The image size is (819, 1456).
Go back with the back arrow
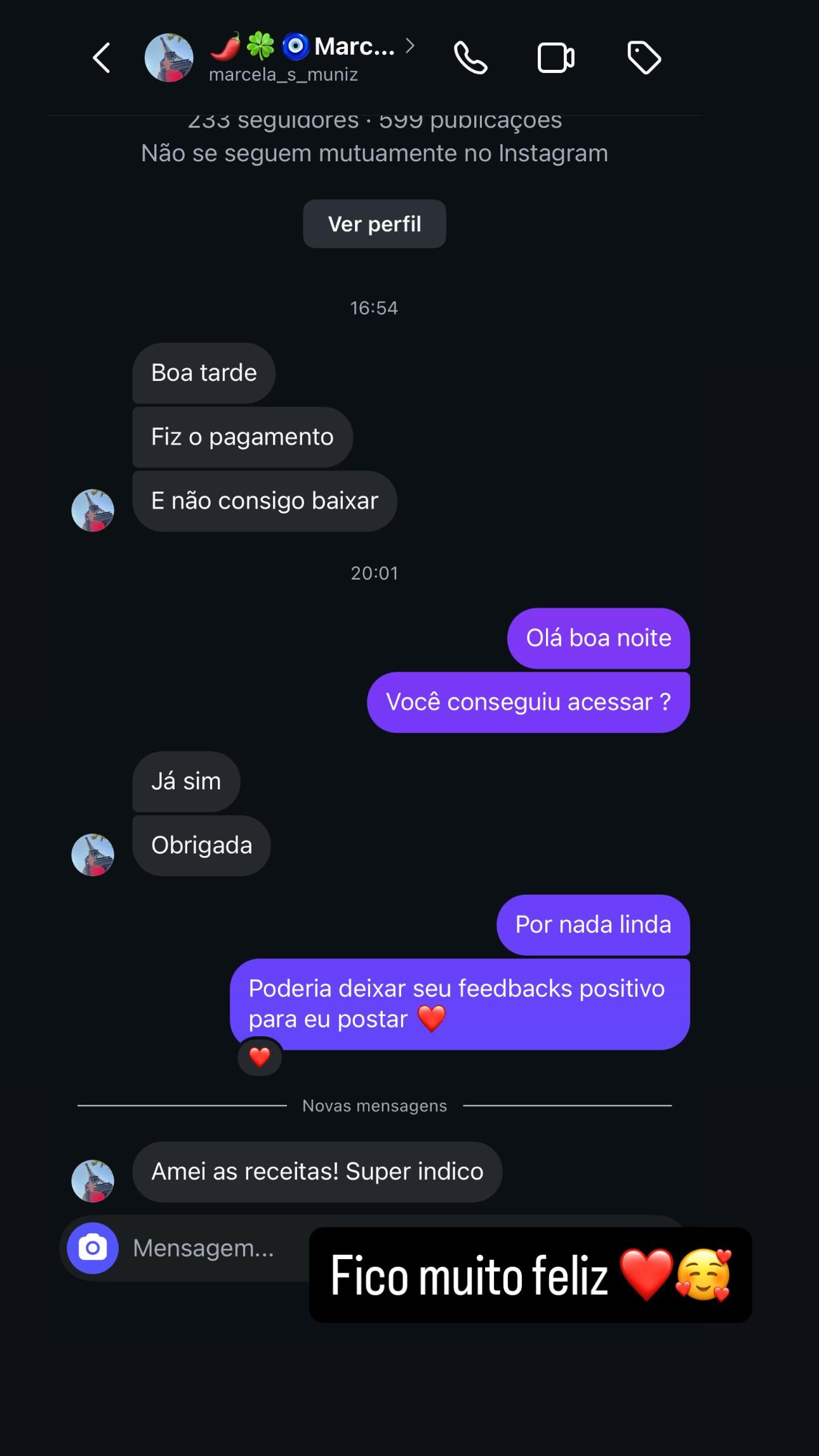pyautogui.click(x=100, y=58)
